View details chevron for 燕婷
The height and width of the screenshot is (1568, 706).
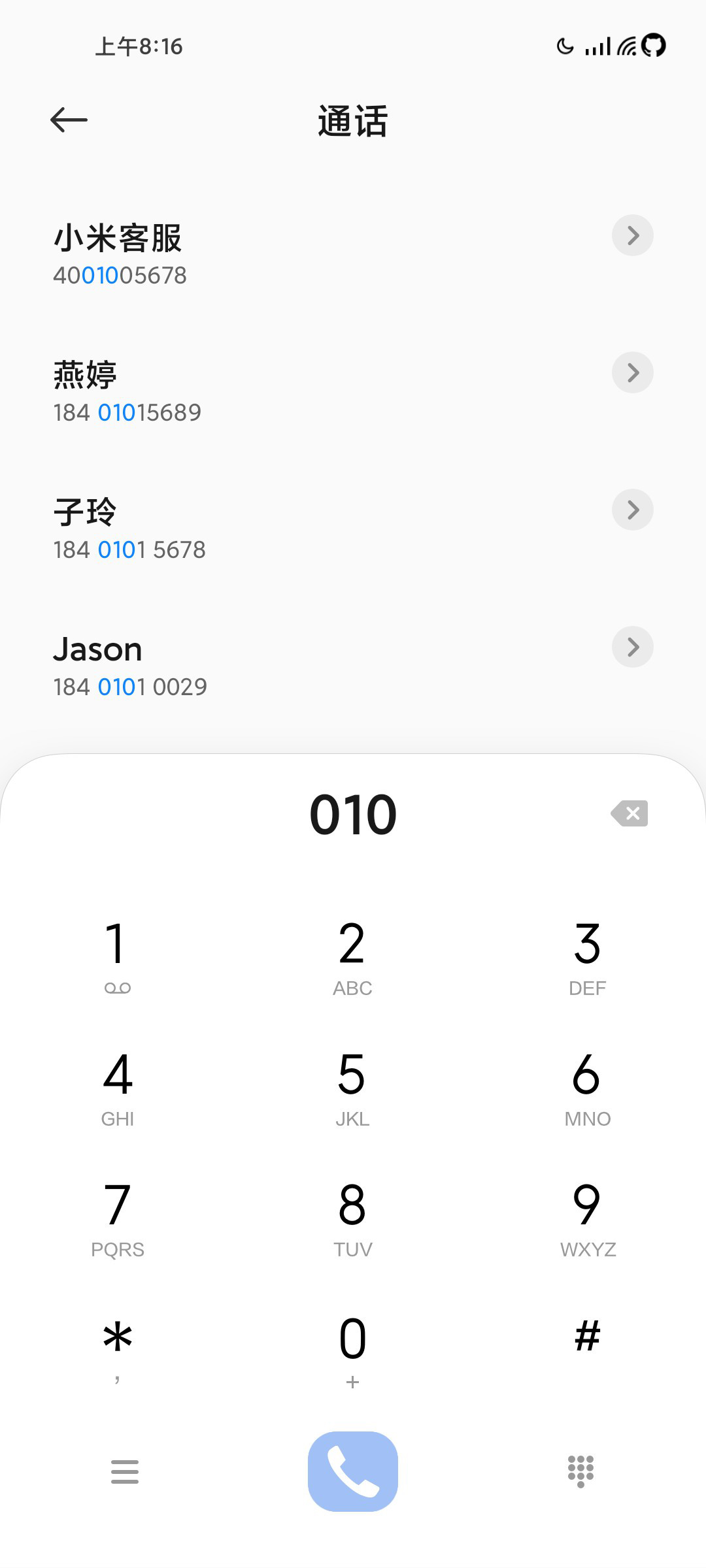click(632, 372)
